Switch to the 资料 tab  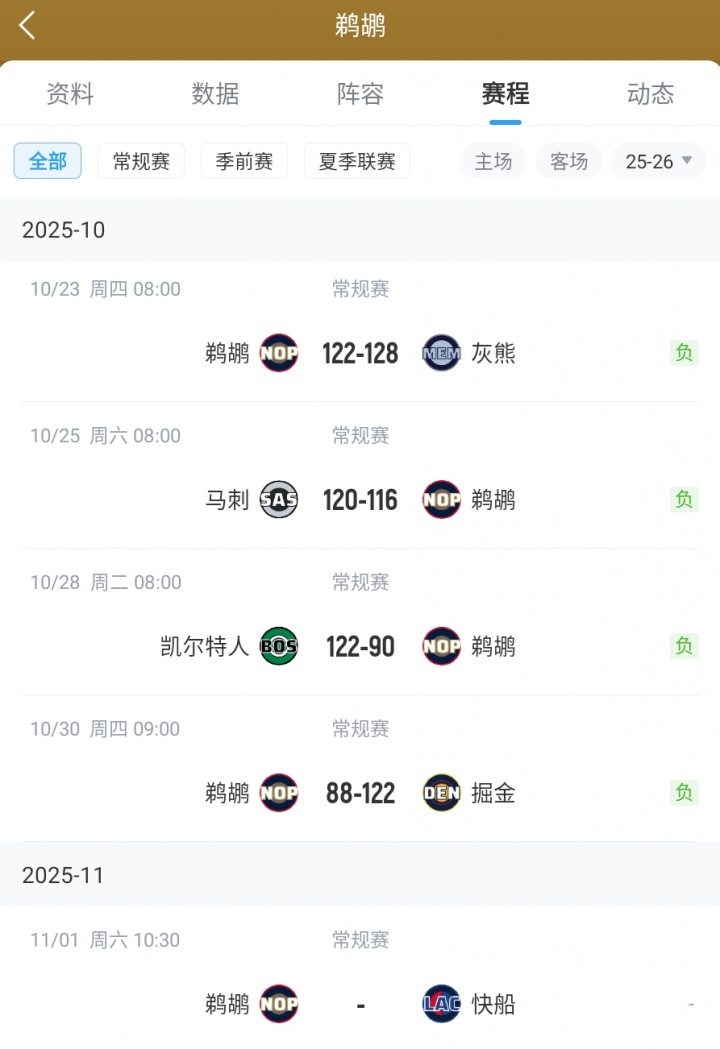click(x=70, y=94)
